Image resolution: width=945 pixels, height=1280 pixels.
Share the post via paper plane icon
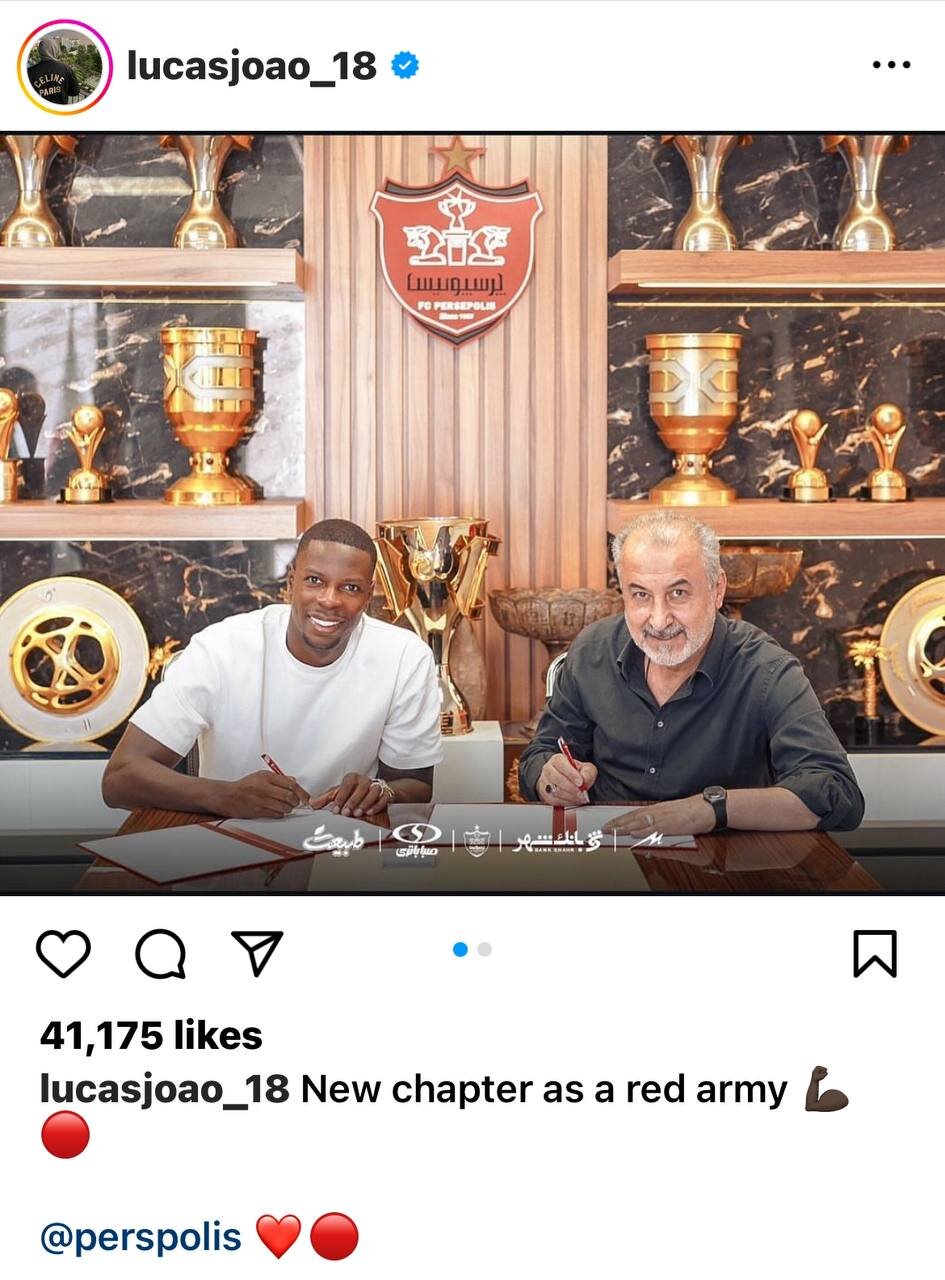257,953
